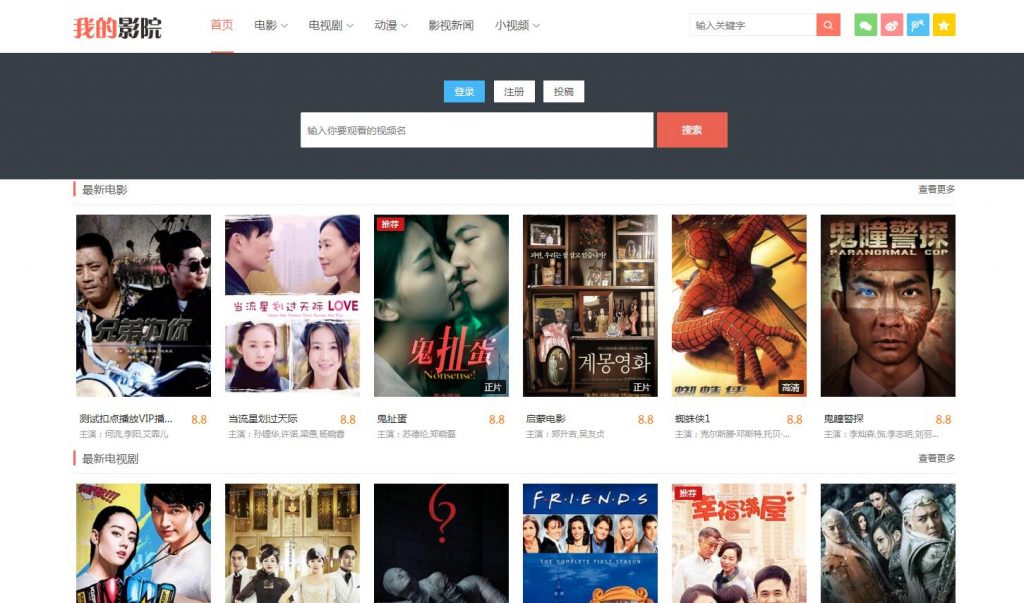Switch to the 首页 tab
The width and height of the screenshot is (1024, 603).
pyautogui.click(x=222, y=25)
